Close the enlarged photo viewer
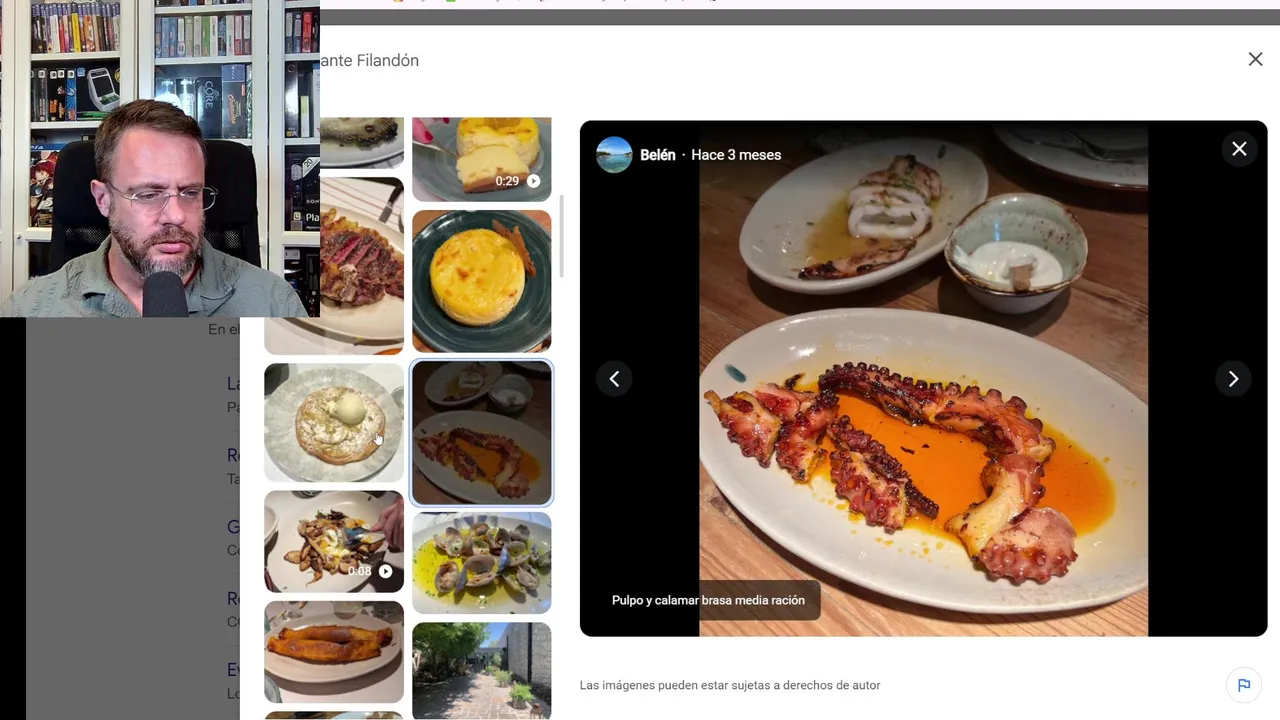Screen dimensions: 1280x720 1239,149
